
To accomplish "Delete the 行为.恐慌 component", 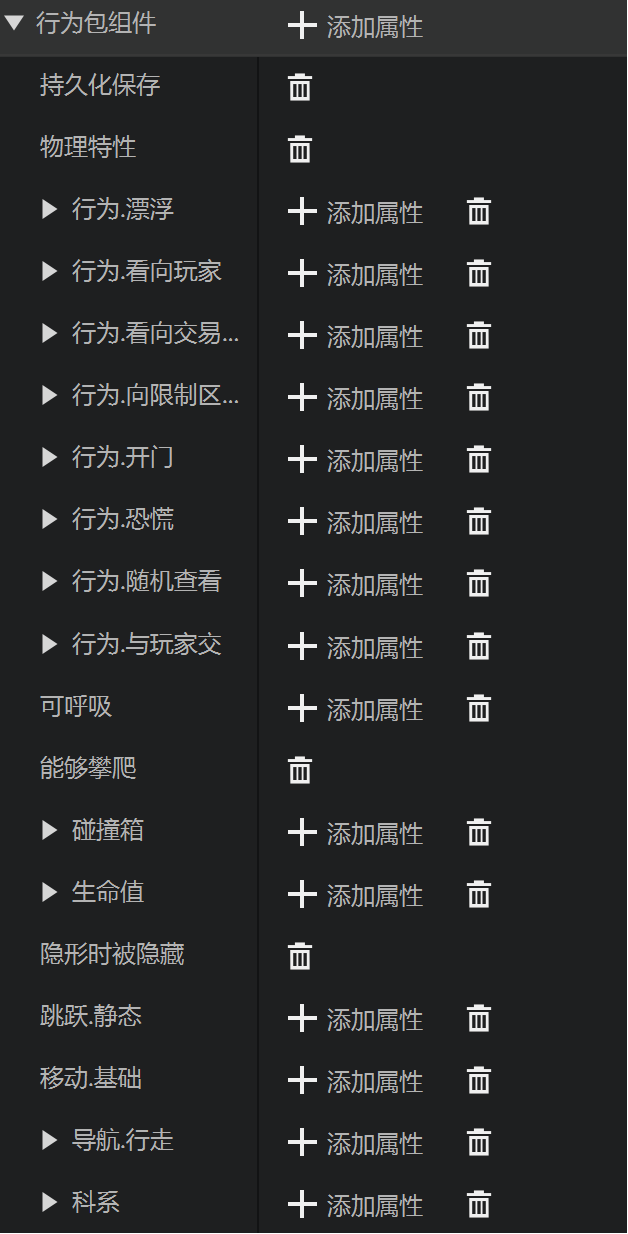I will [x=479, y=522].
